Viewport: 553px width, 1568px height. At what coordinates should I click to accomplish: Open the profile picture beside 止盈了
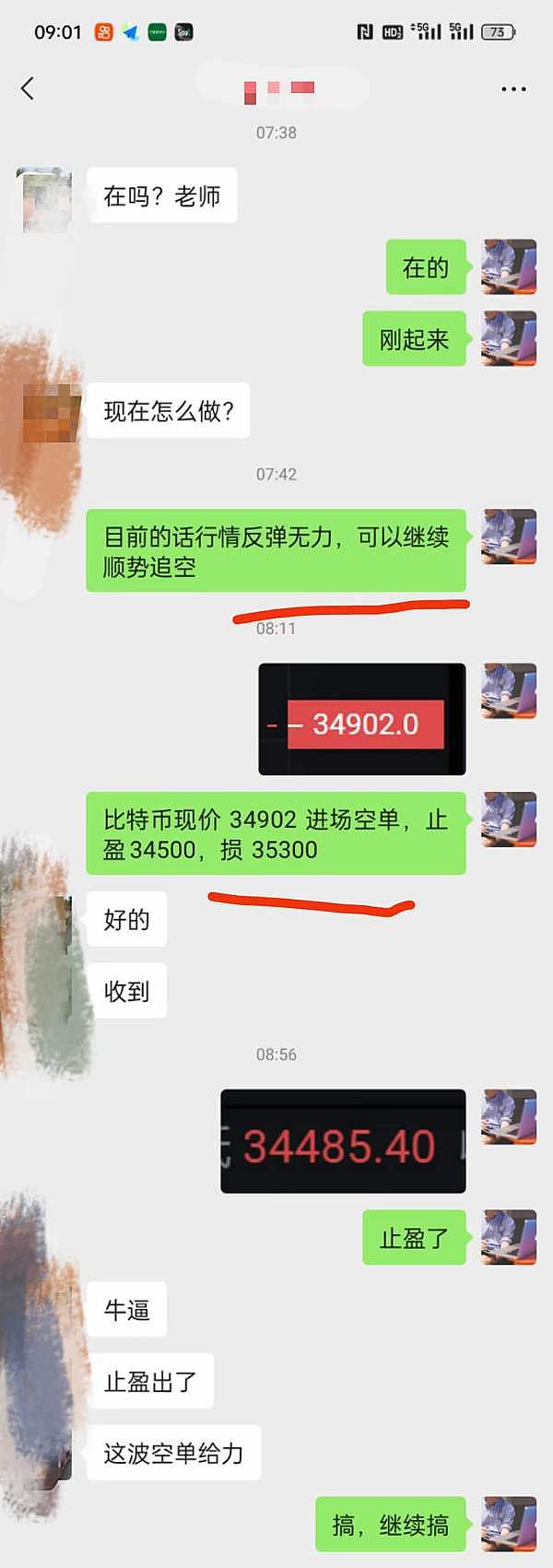[x=509, y=1237]
